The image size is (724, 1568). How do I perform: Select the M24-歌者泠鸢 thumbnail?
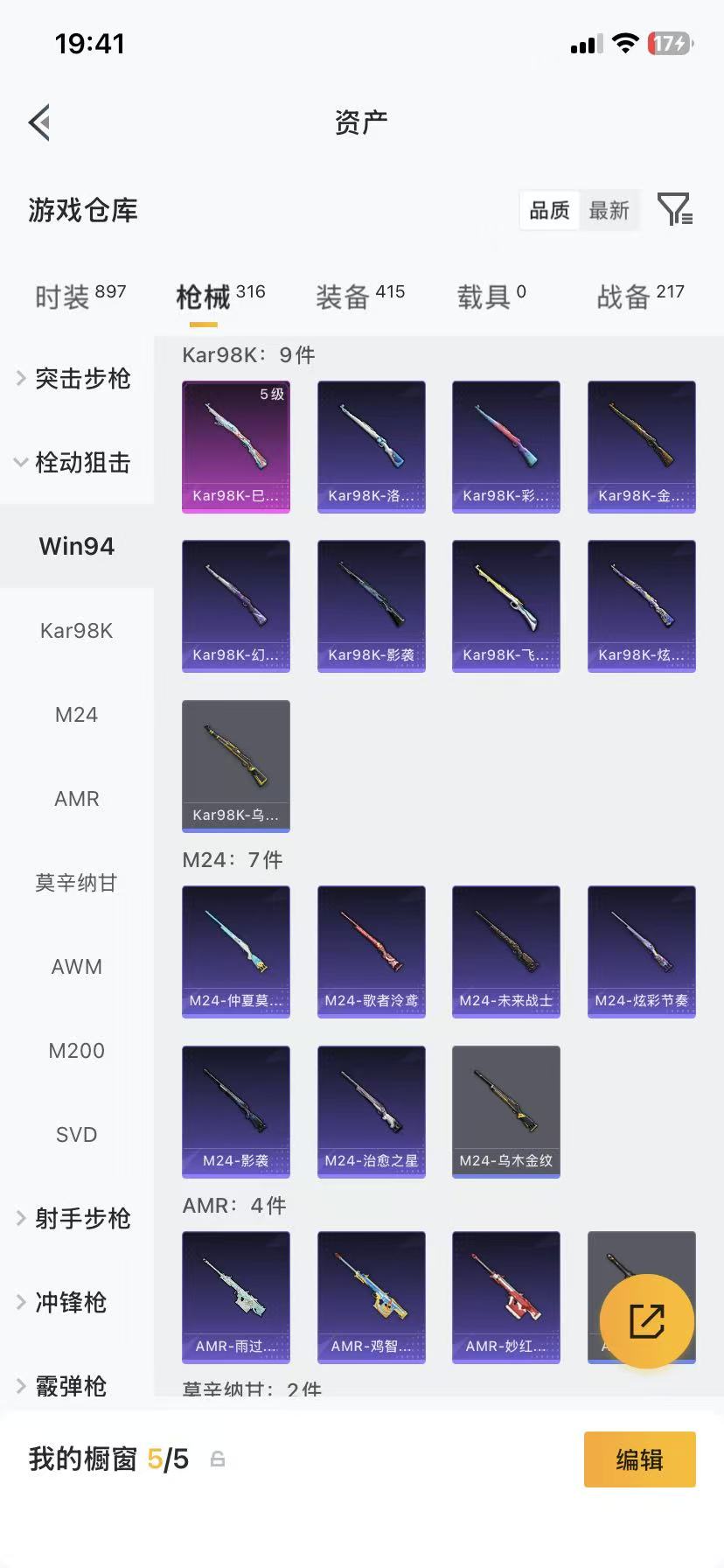point(371,951)
